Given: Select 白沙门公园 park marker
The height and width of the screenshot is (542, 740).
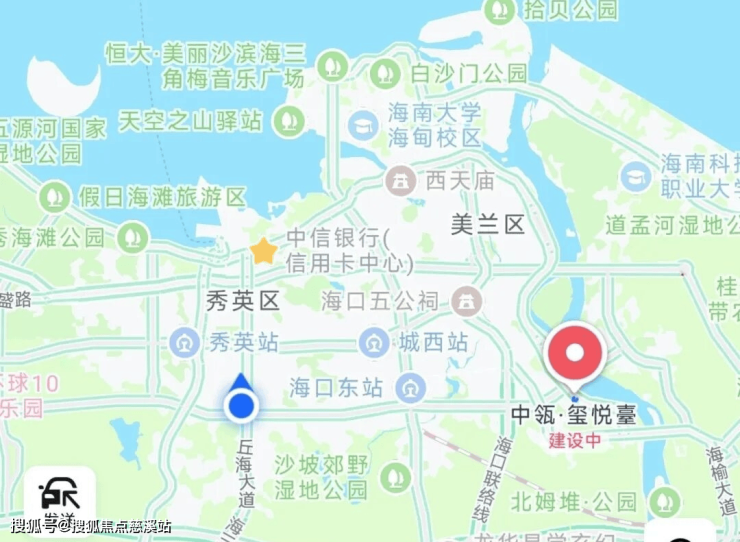Looking at the screenshot, I should pyautogui.click(x=385, y=73).
